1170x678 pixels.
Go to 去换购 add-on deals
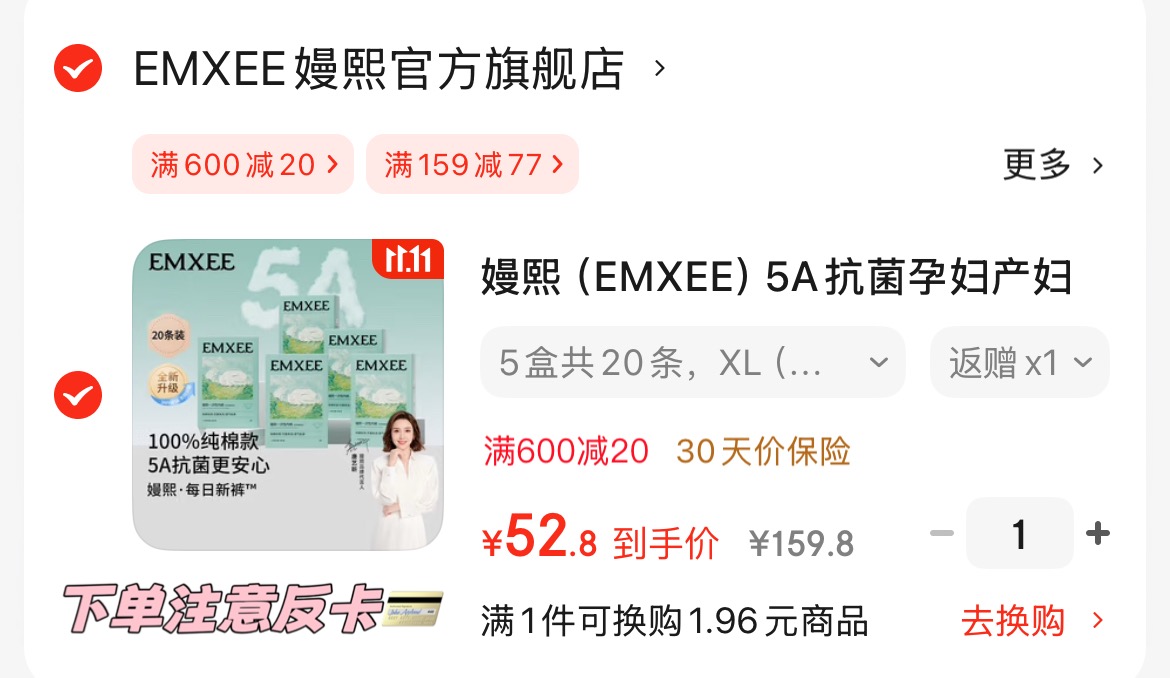click(x=1031, y=621)
